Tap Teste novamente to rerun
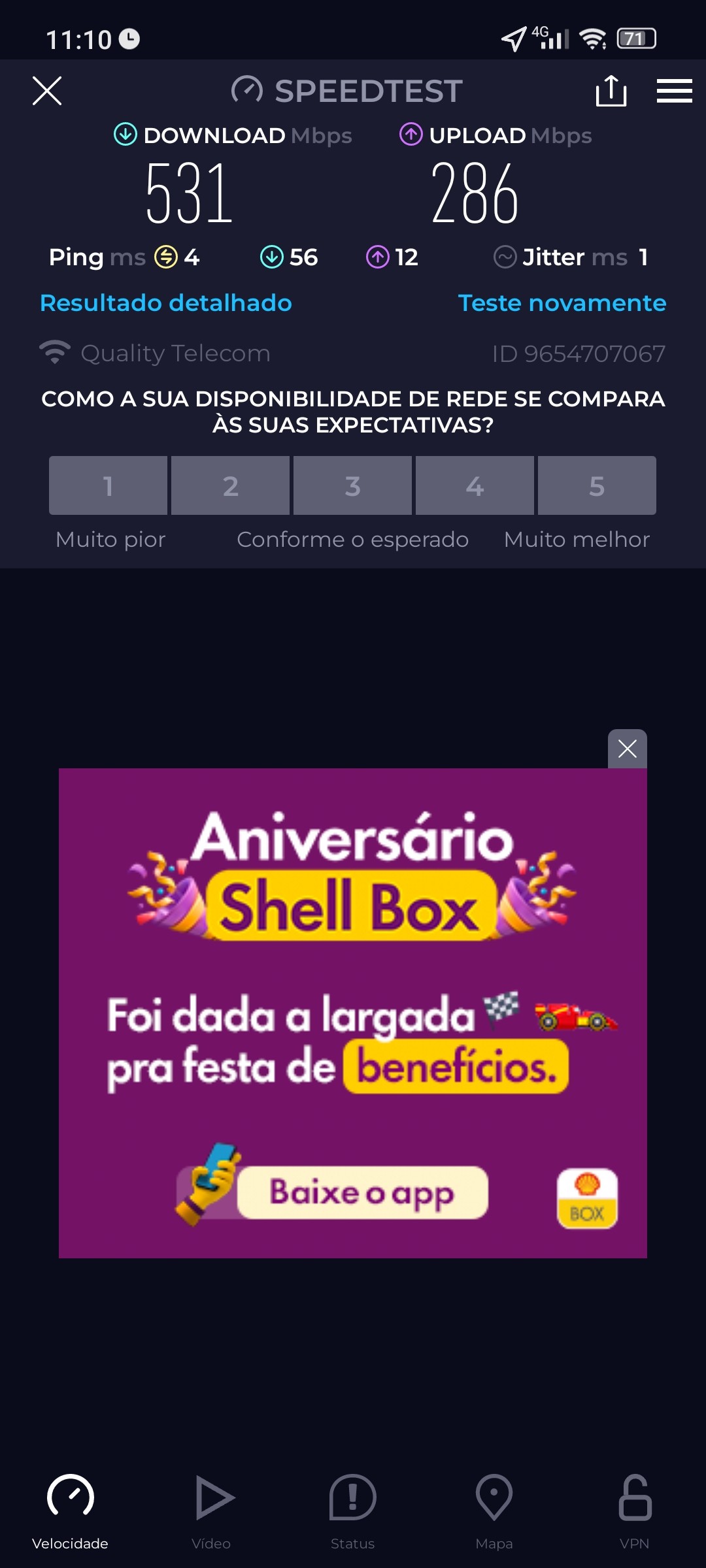Image resolution: width=706 pixels, height=1568 pixels. 562,303
